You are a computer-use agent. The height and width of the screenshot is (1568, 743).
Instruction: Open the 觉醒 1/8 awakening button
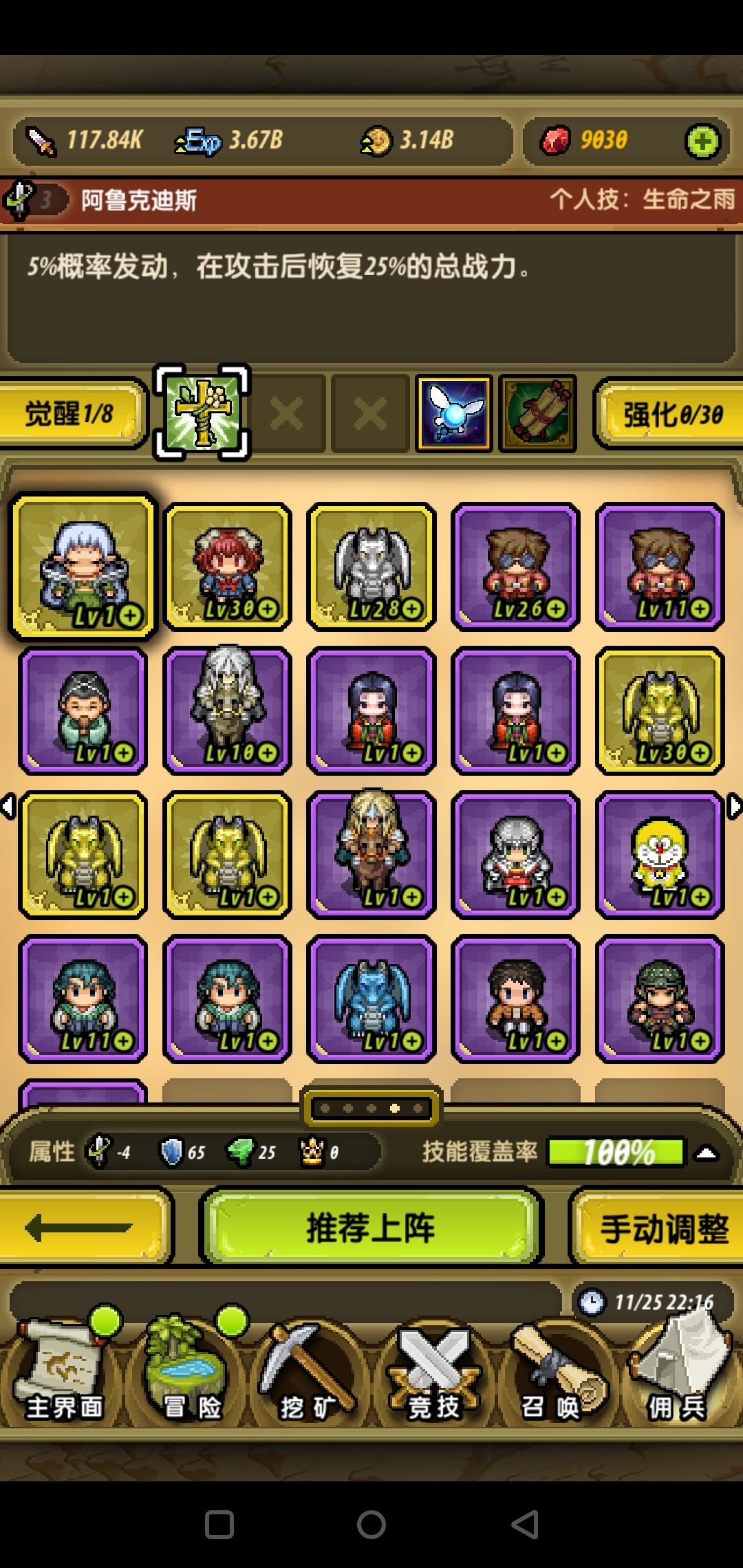point(71,413)
